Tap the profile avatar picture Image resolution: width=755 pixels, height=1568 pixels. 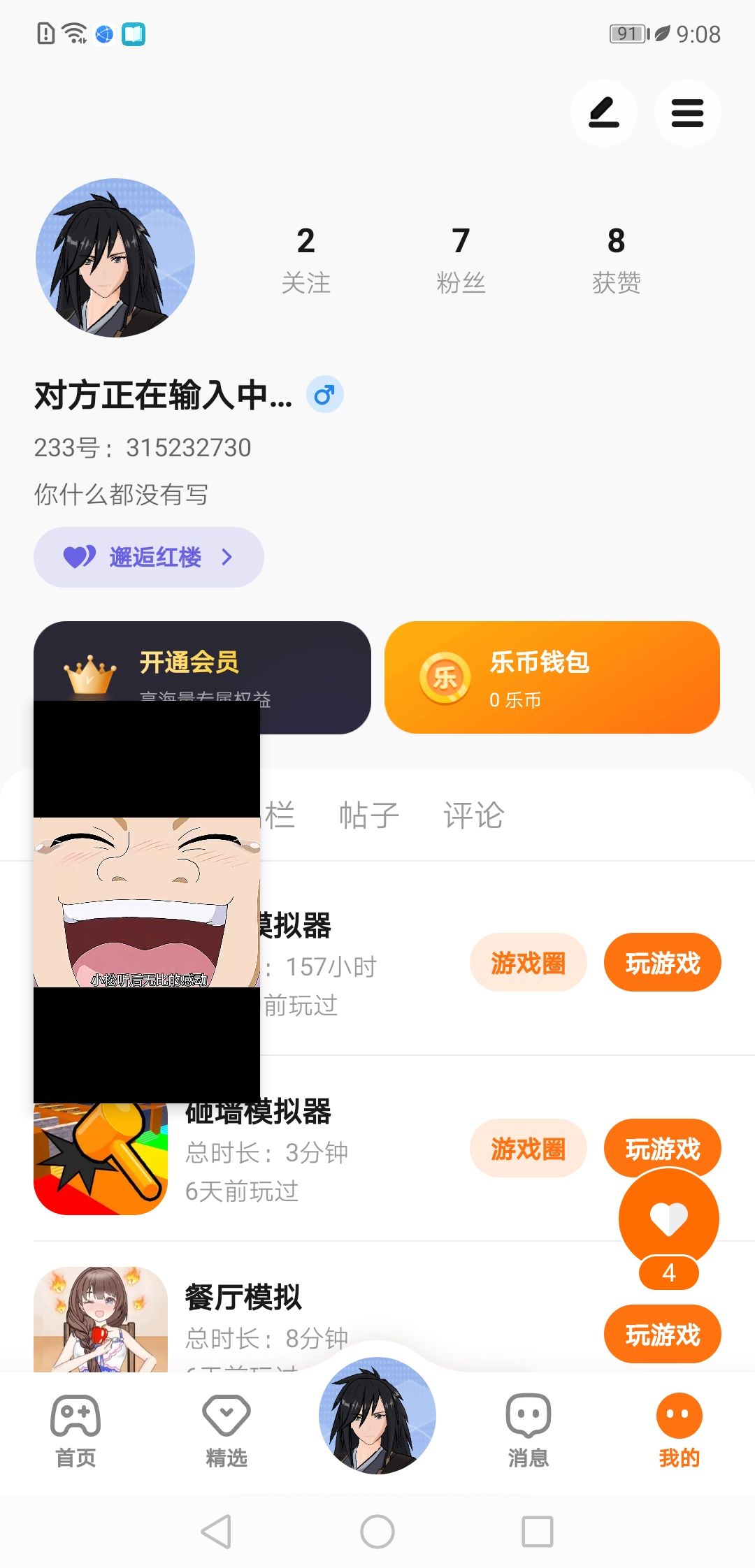coord(115,258)
